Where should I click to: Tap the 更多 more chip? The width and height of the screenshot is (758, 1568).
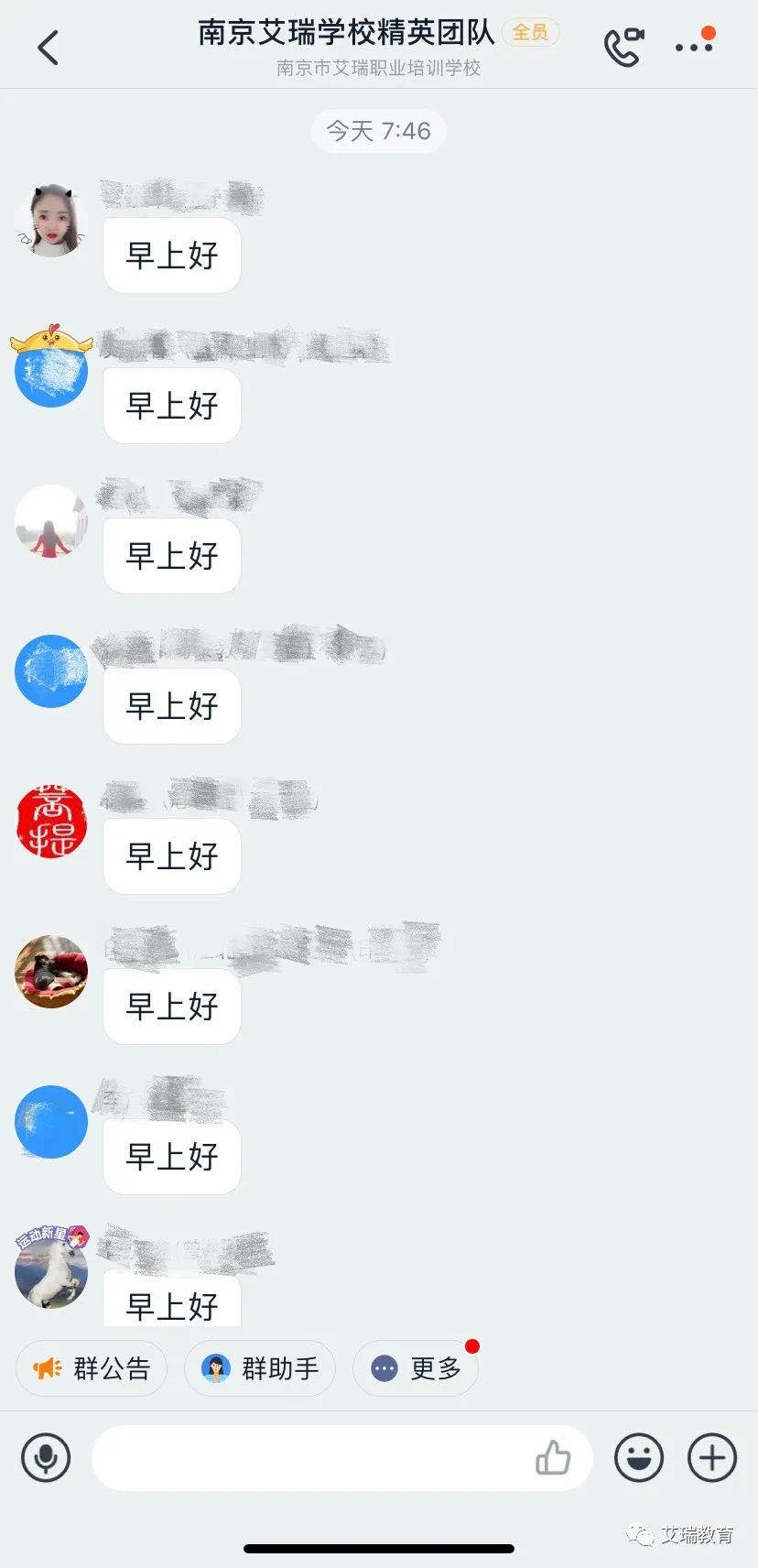point(417,1368)
